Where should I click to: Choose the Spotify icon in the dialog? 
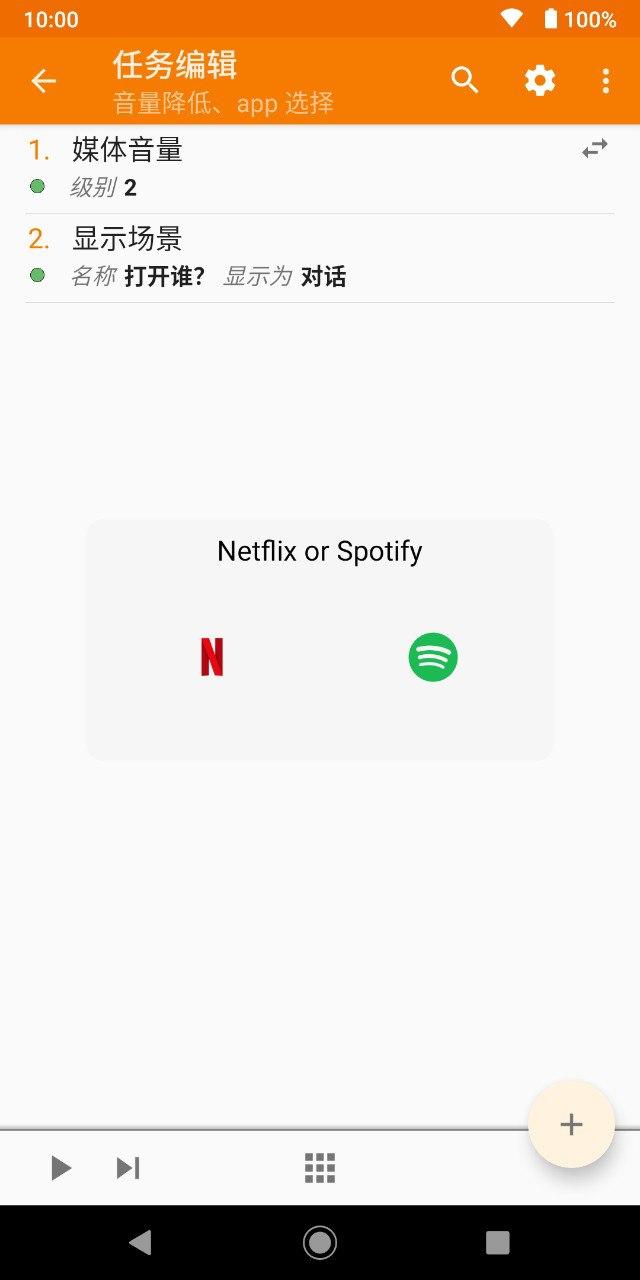tap(433, 657)
